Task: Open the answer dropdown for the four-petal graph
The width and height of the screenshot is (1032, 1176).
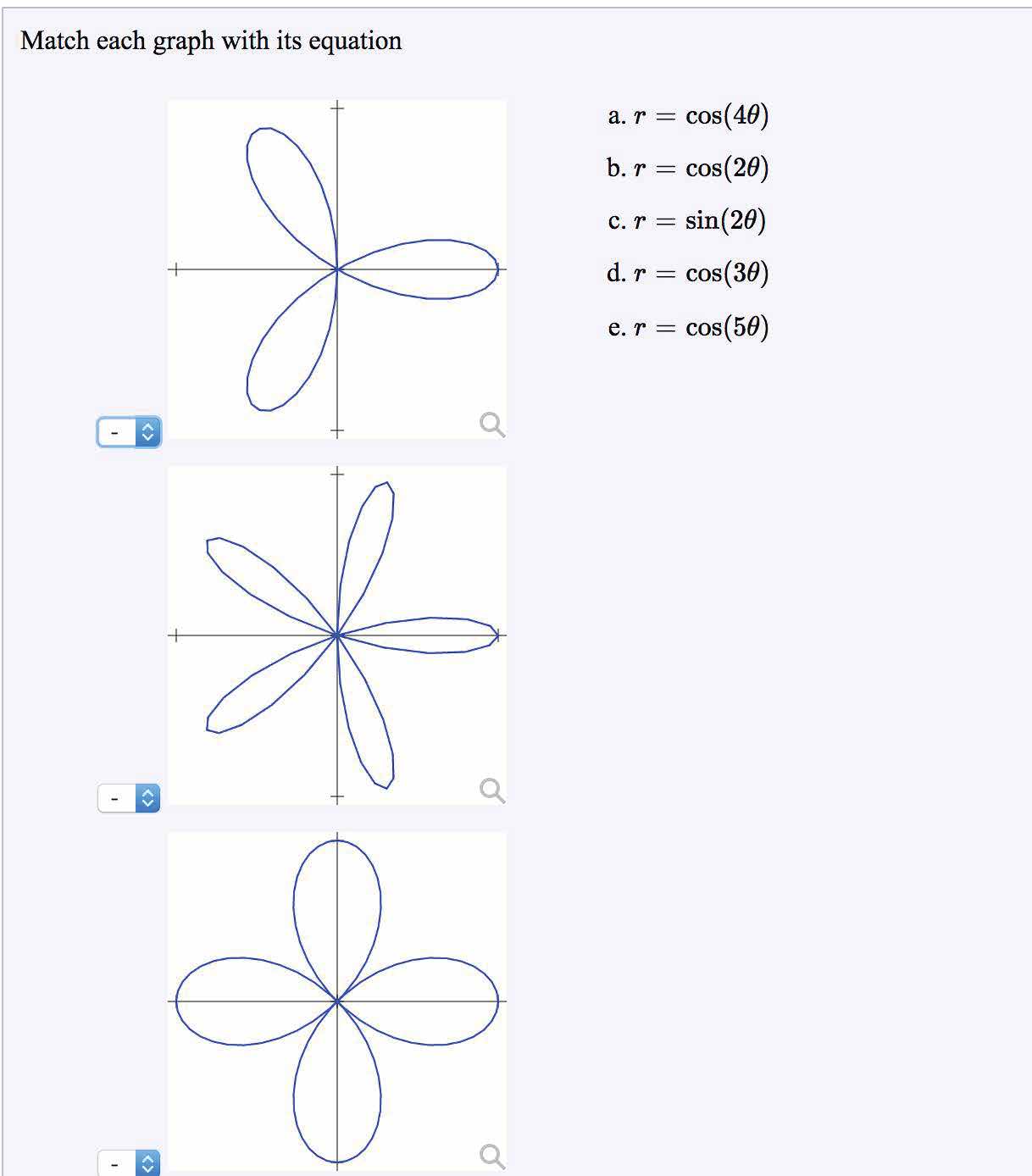Action: (129, 1163)
